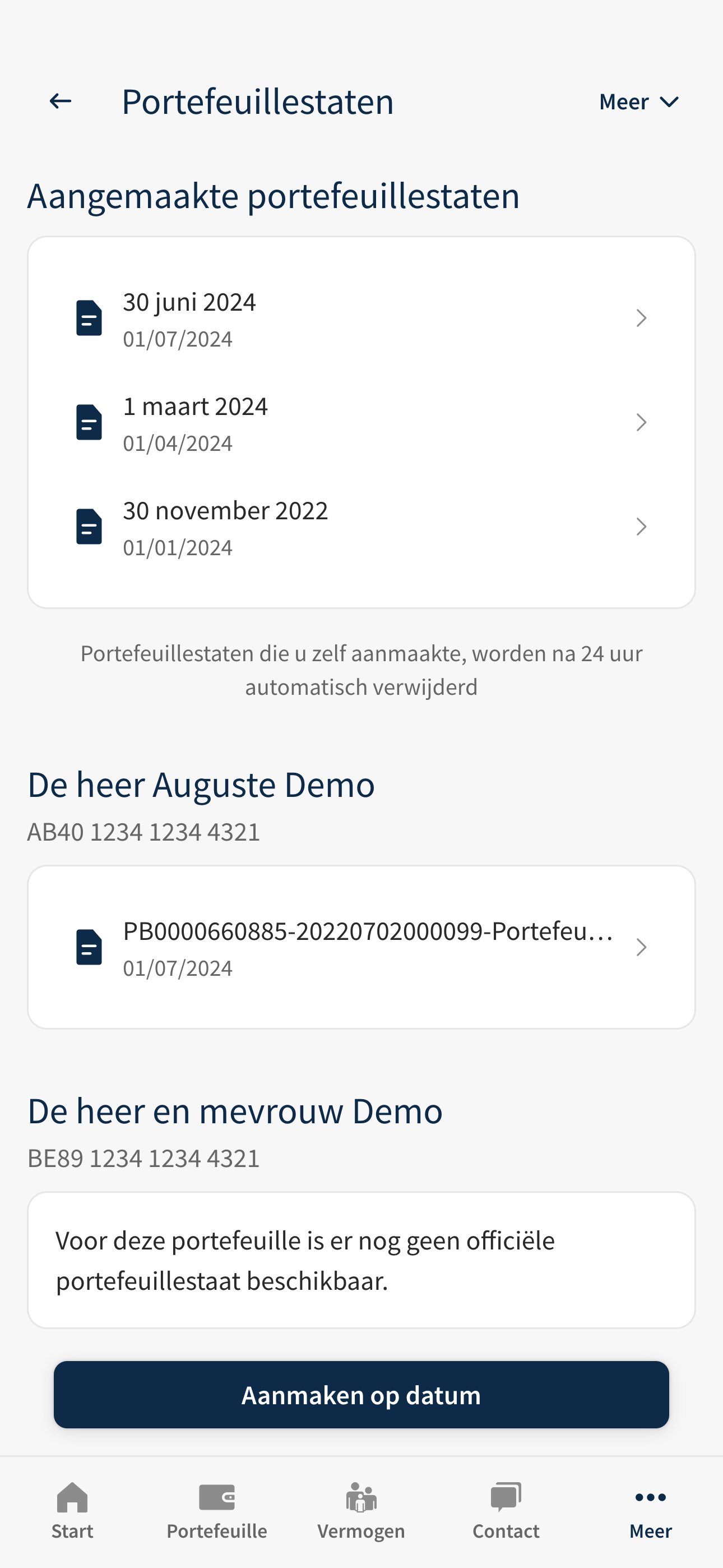
Task: Select the Vermogen tab
Action: point(361,1511)
